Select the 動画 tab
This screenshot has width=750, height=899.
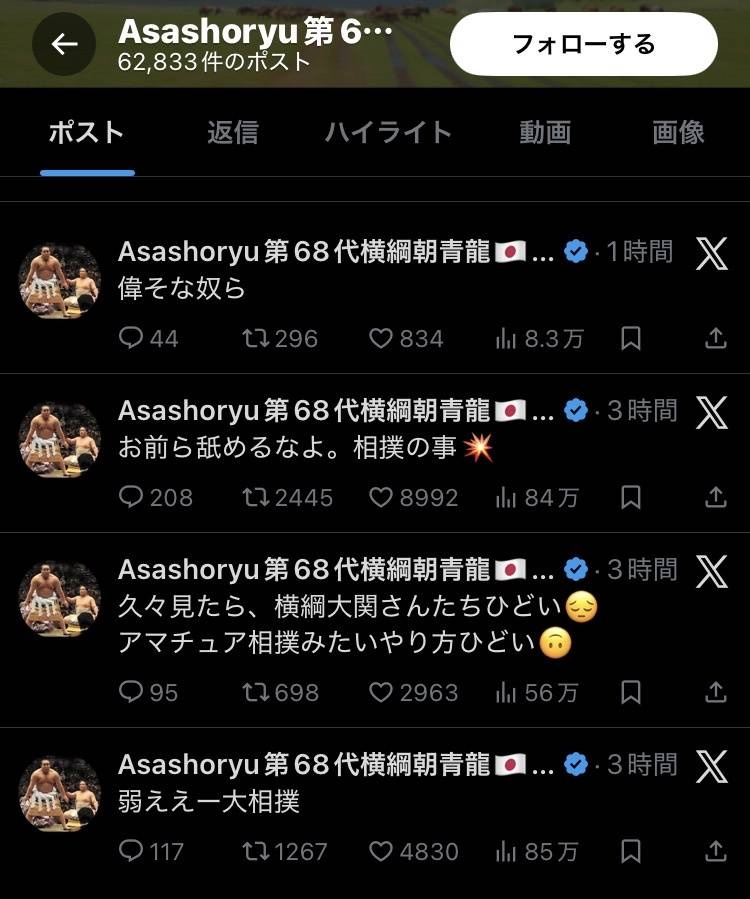[x=544, y=132]
